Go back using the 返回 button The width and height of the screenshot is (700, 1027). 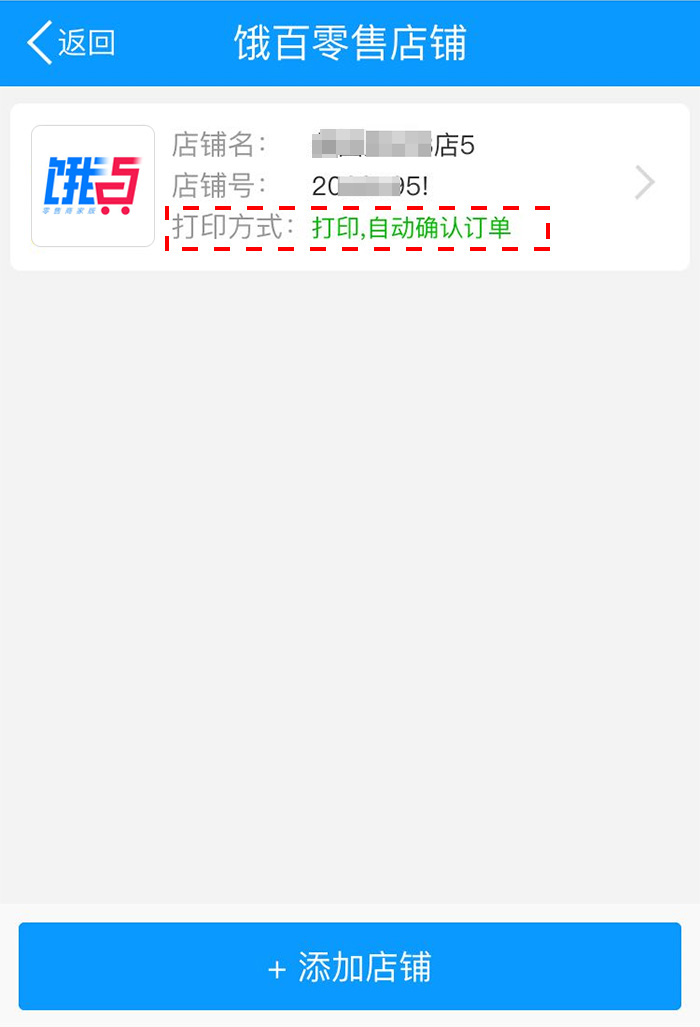coord(71,44)
